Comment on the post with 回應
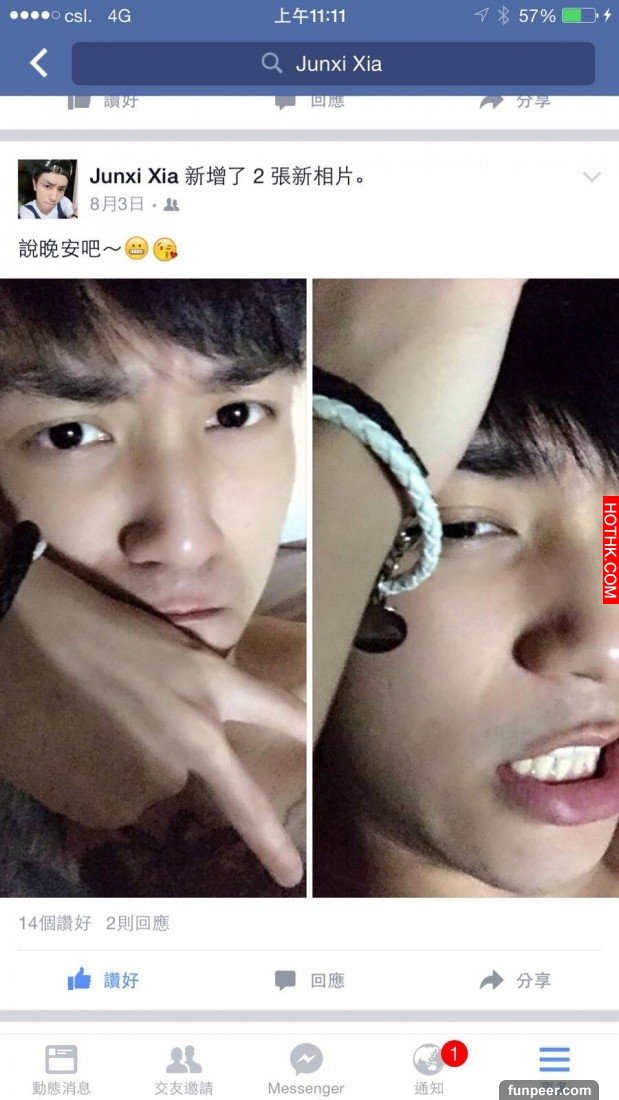619x1100 pixels. click(310, 980)
